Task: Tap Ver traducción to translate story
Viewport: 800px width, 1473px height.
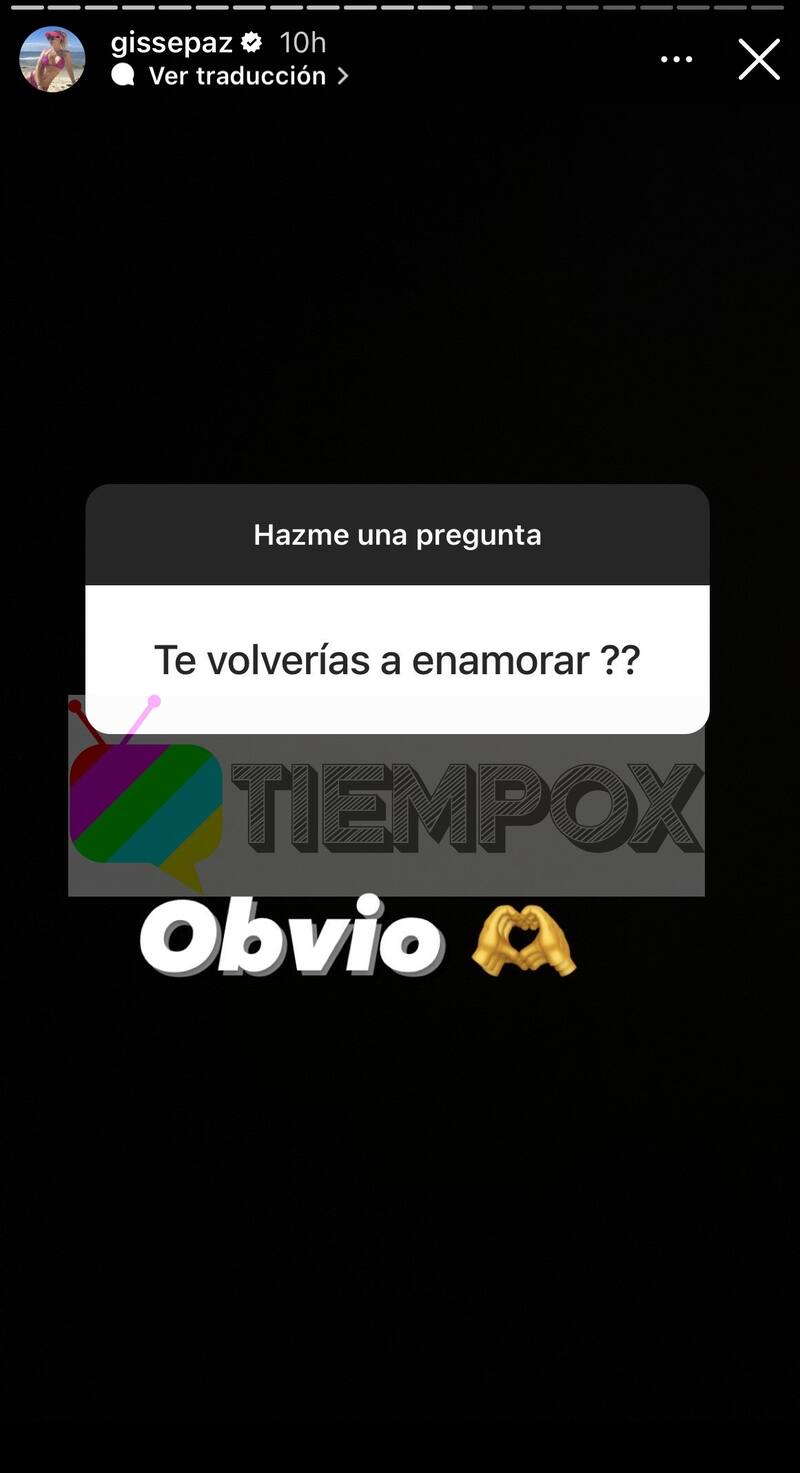Action: [x=237, y=76]
